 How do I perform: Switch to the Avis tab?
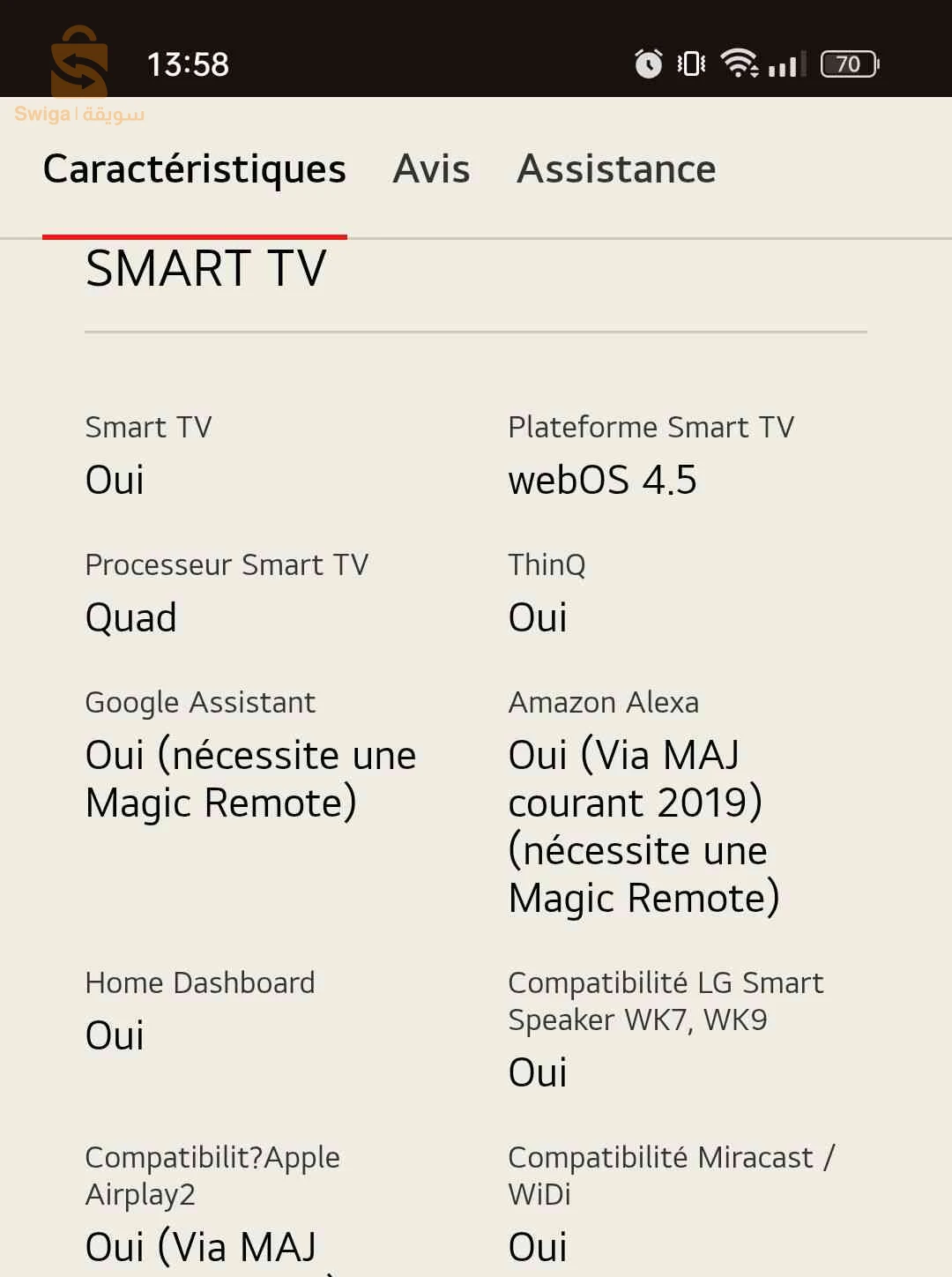coord(431,169)
